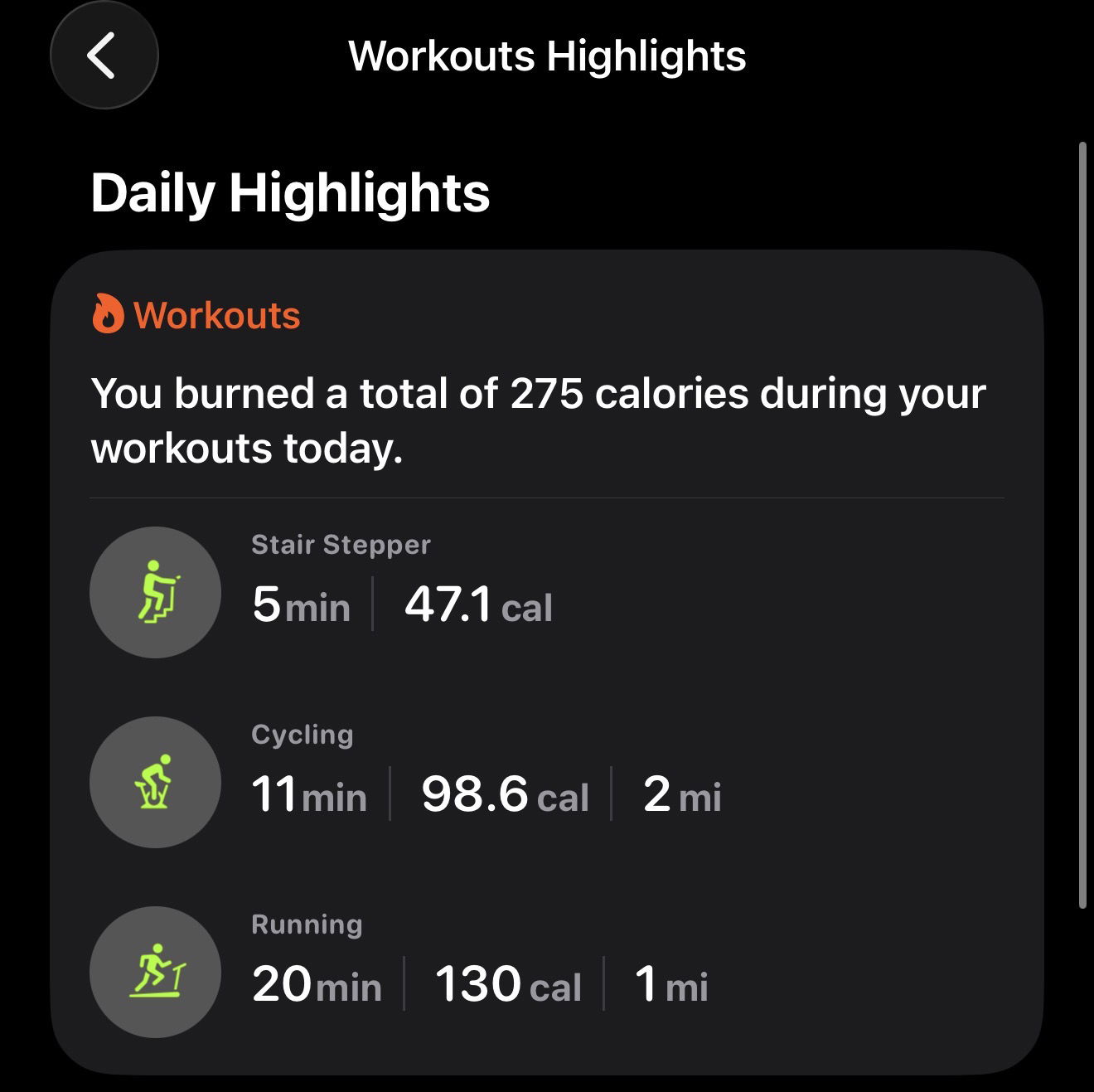
Task: Go back from Workouts Highlights
Action: pyautogui.click(x=104, y=56)
